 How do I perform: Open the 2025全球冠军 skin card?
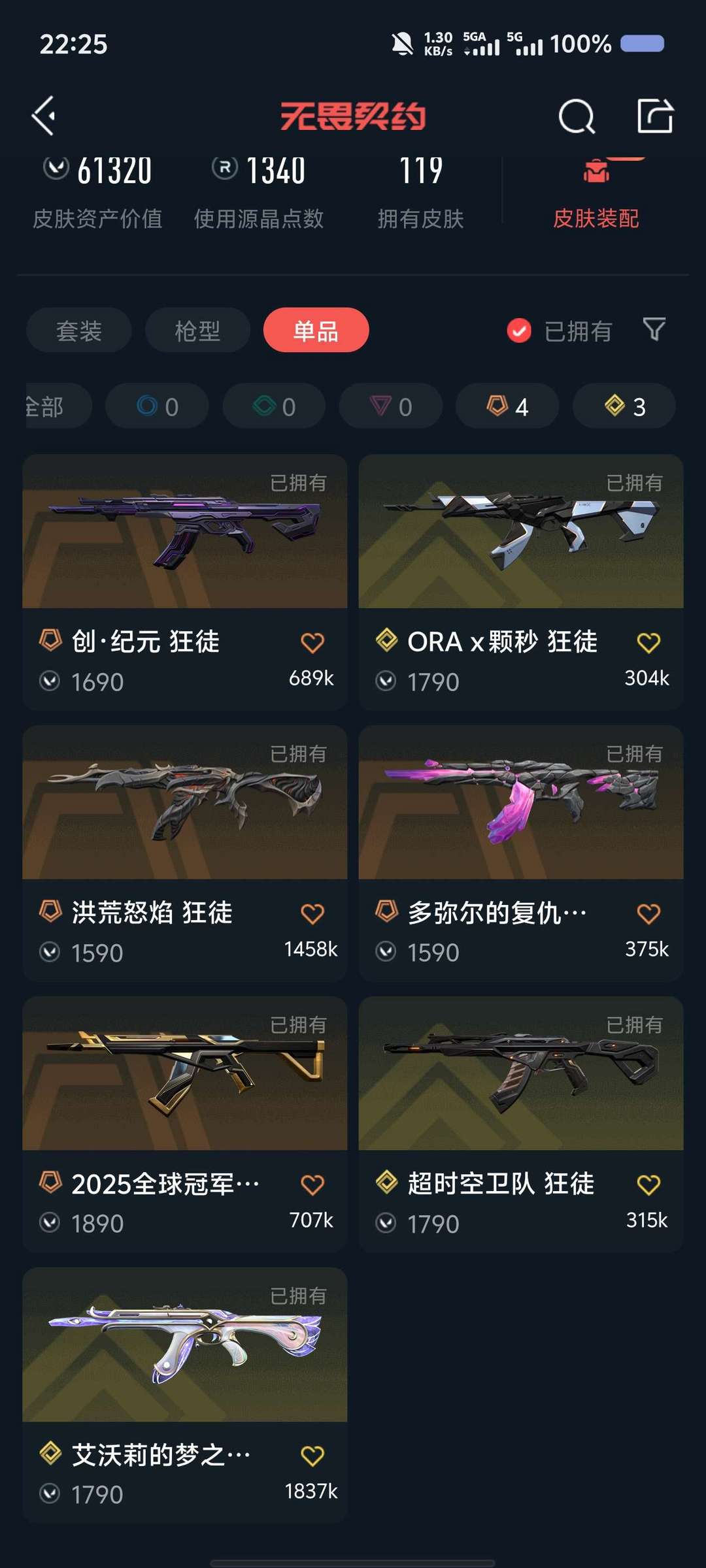coord(184,1124)
